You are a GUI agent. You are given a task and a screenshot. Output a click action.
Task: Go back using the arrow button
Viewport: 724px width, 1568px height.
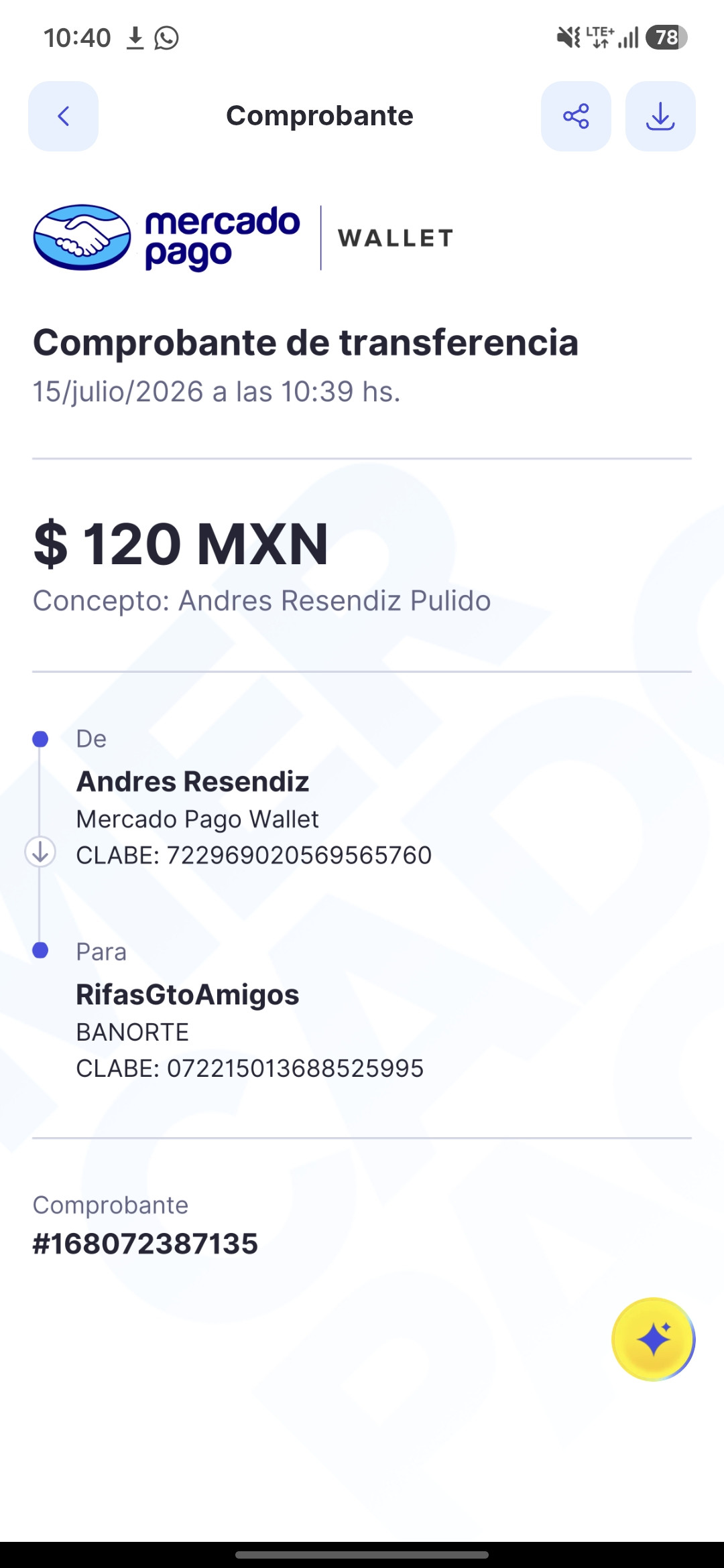point(63,117)
